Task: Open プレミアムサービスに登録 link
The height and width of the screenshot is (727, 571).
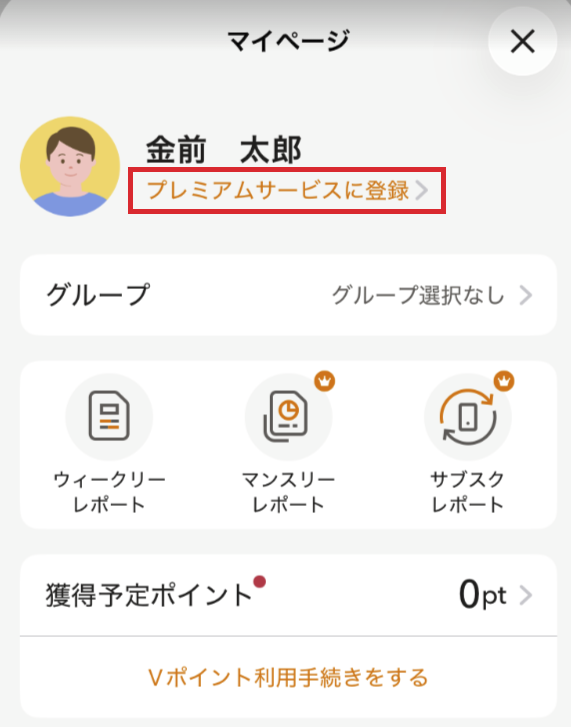Action: pos(287,190)
